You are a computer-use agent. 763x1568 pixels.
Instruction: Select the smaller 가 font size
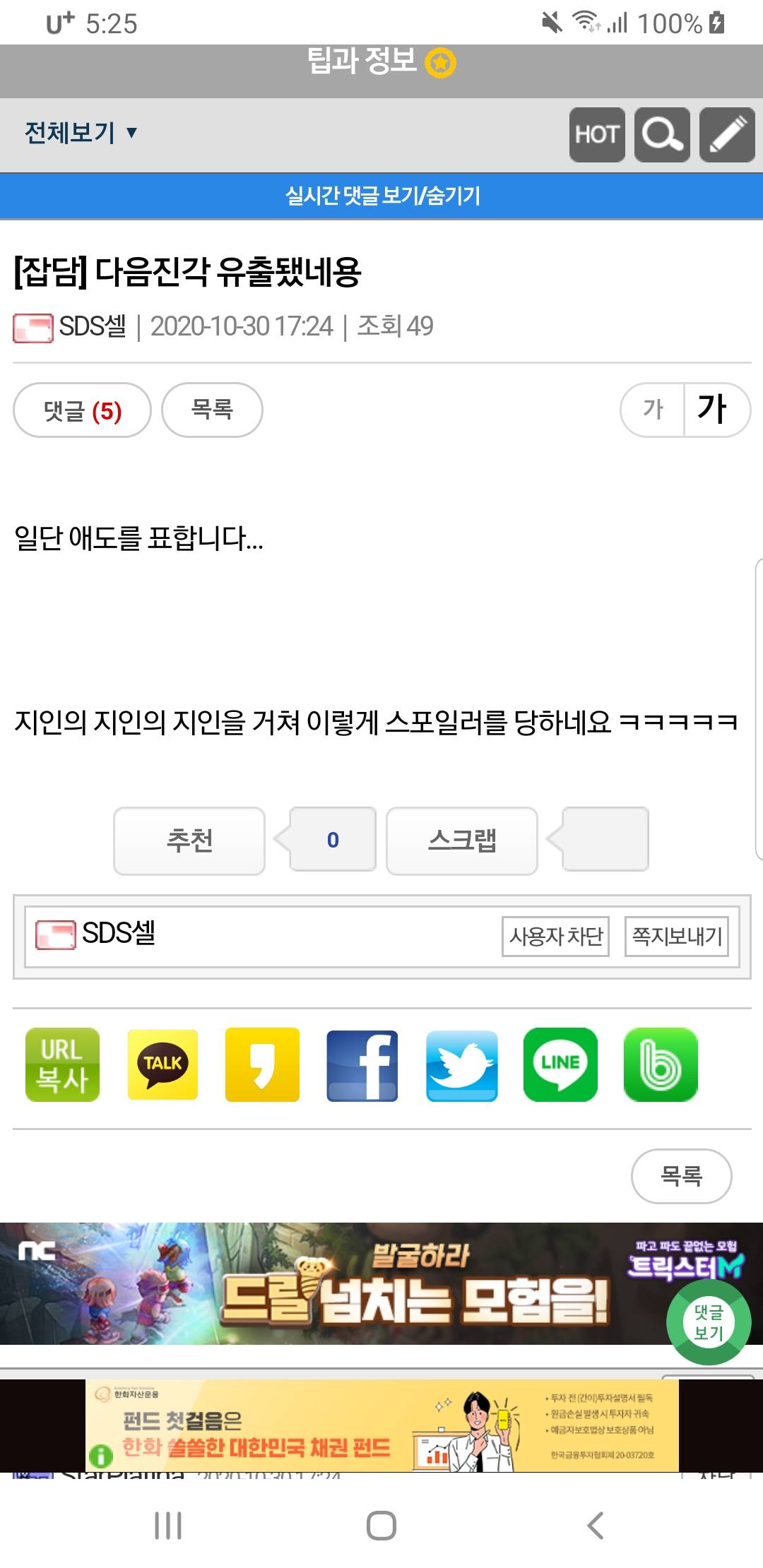(653, 410)
